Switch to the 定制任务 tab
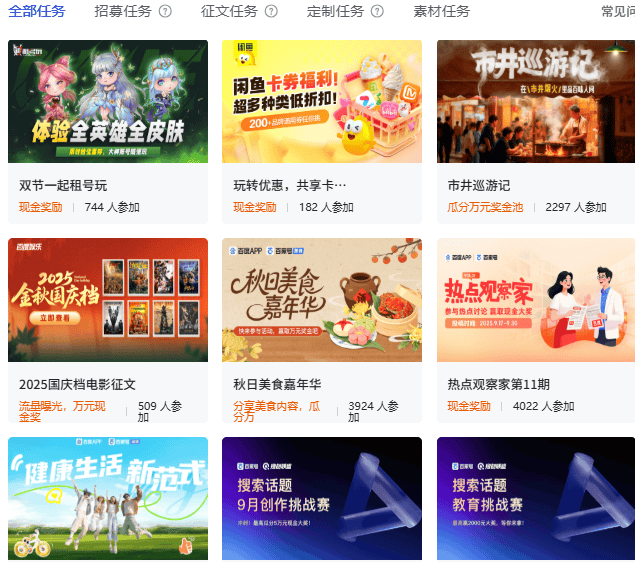 [335, 12]
